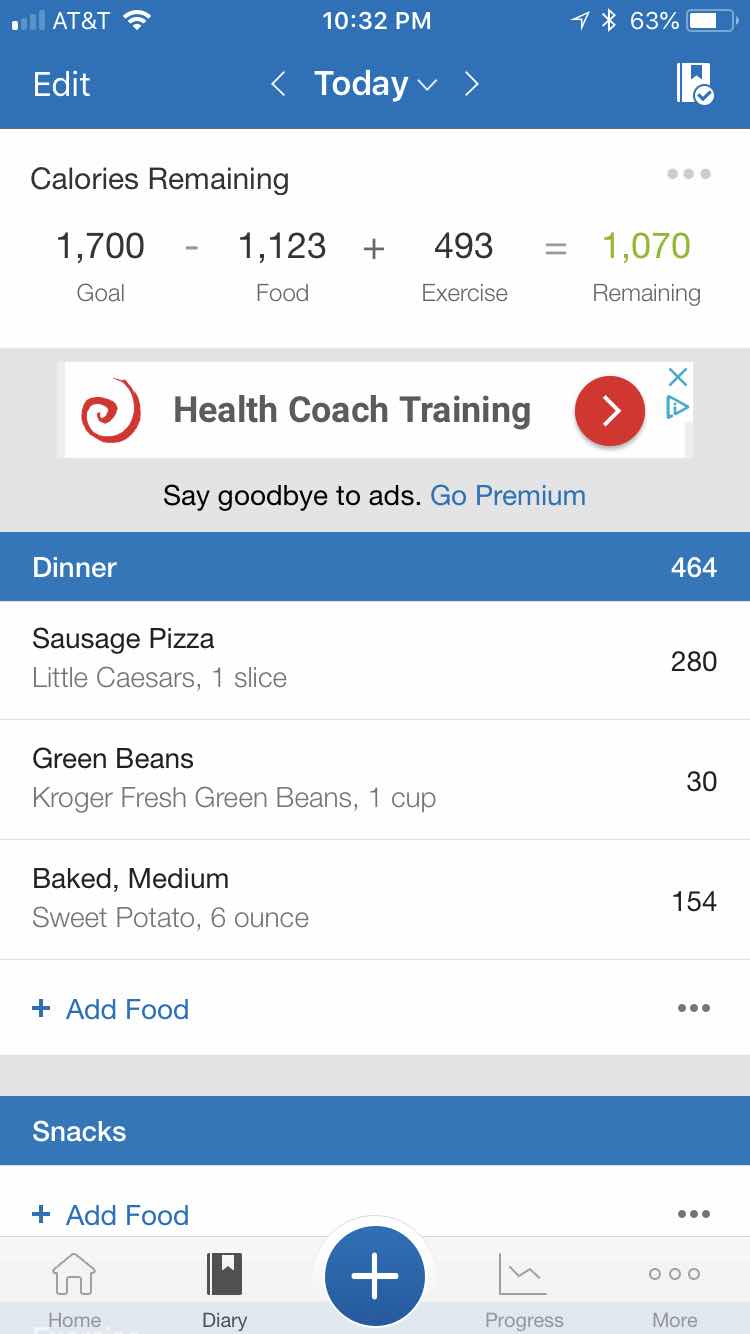Go to the next day
This screenshot has height=1334, width=750.
(472, 84)
